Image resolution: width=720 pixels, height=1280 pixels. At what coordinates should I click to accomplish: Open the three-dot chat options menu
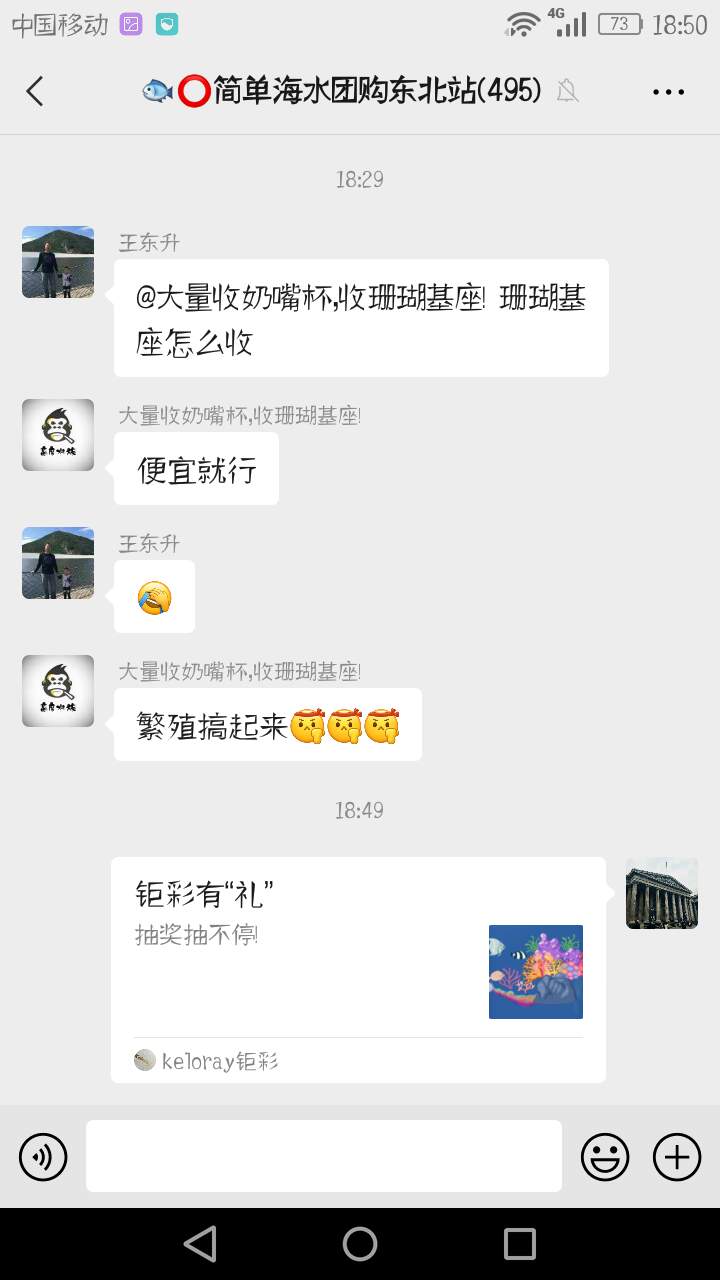click(668, 92)
